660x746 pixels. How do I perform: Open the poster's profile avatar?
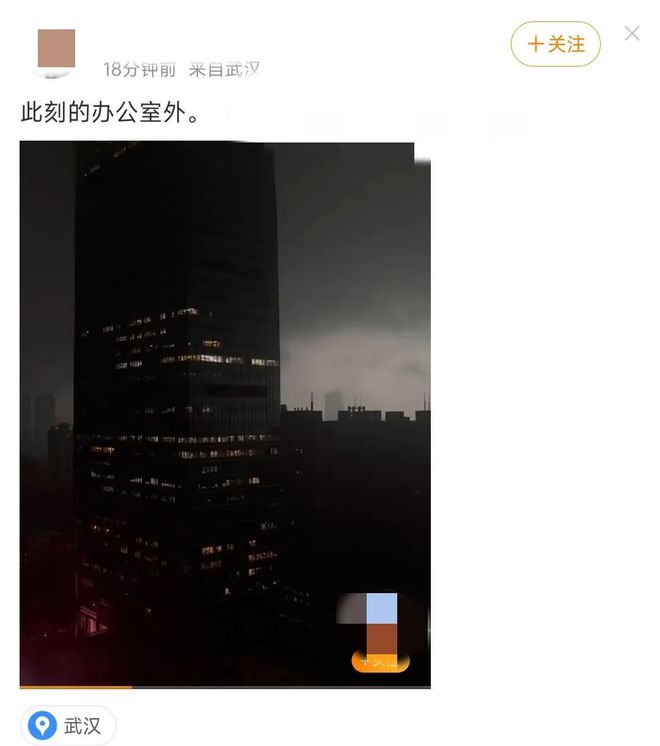click(56, 50)
